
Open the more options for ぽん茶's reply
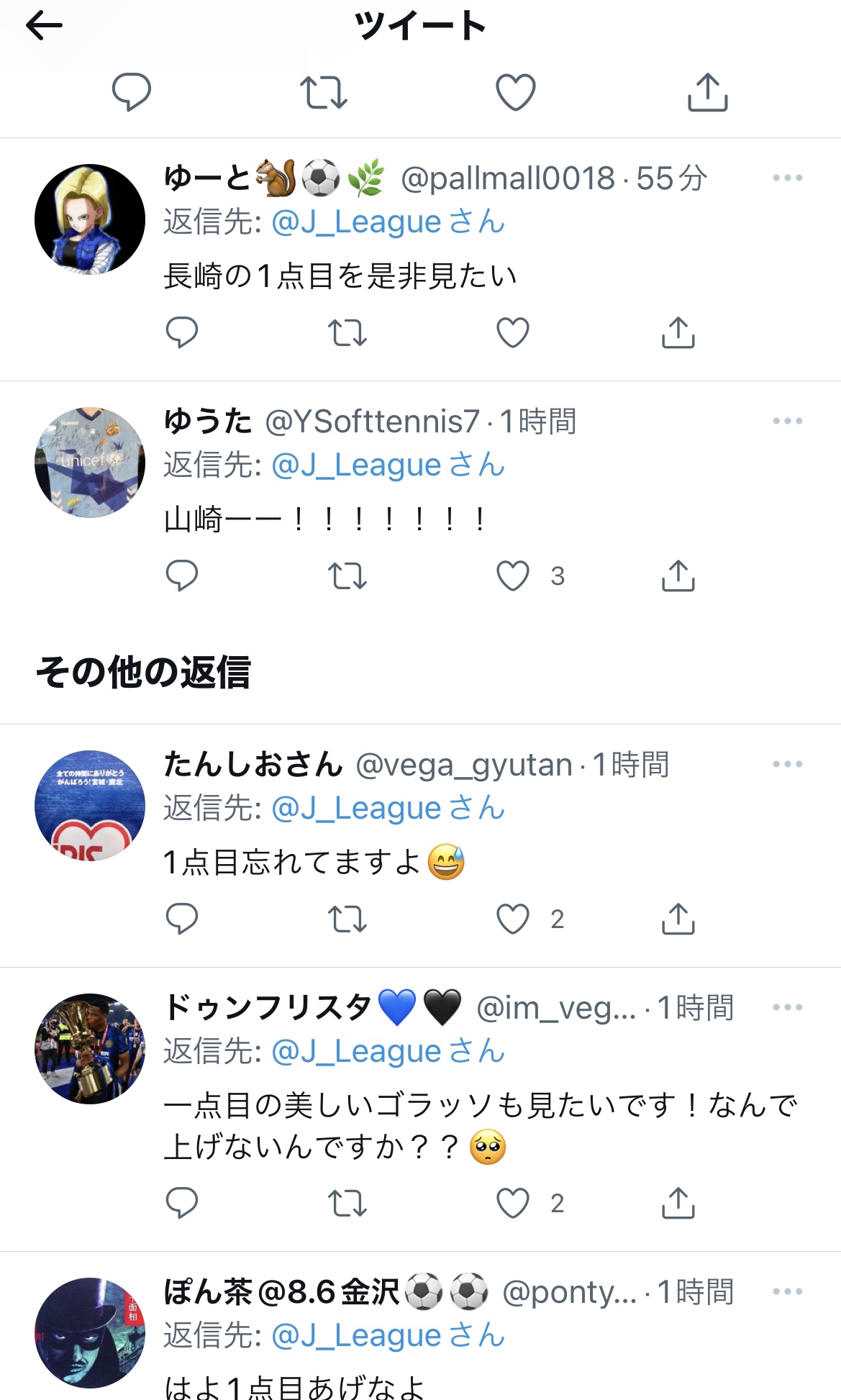tap(787, 1291)
